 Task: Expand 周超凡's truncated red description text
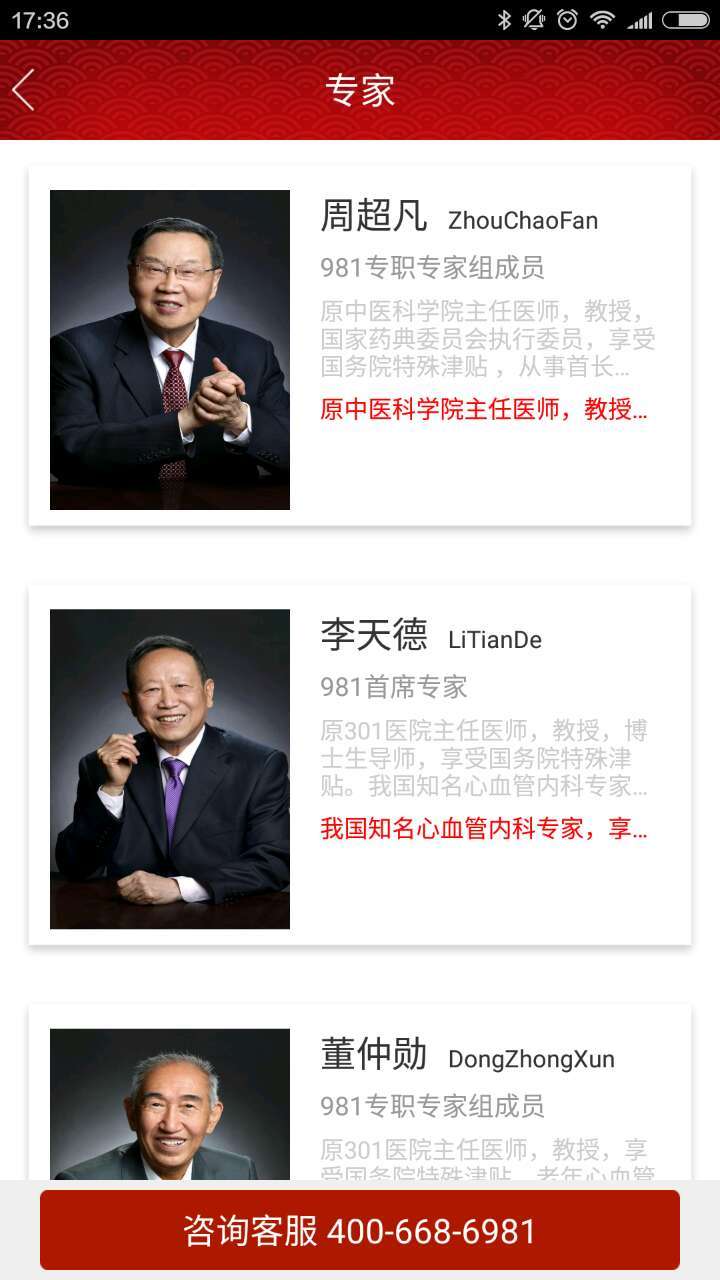pos(487,410)
